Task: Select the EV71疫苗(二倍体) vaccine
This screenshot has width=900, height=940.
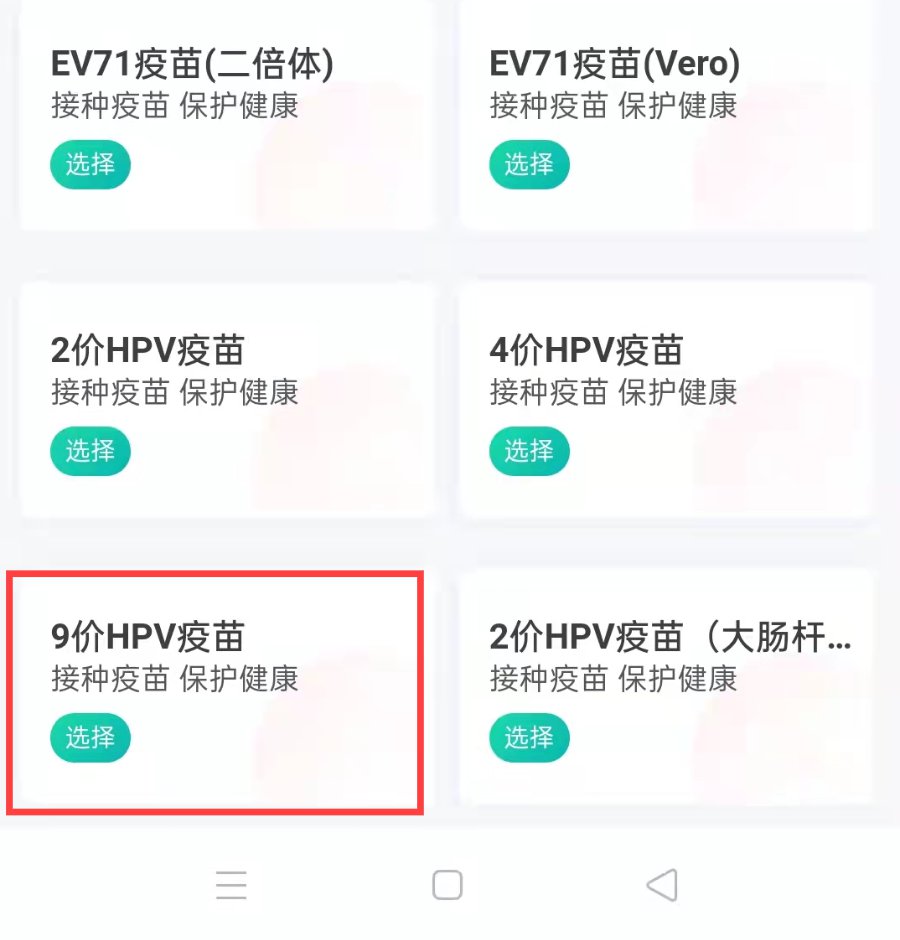Action: click(x=90, y=164)
